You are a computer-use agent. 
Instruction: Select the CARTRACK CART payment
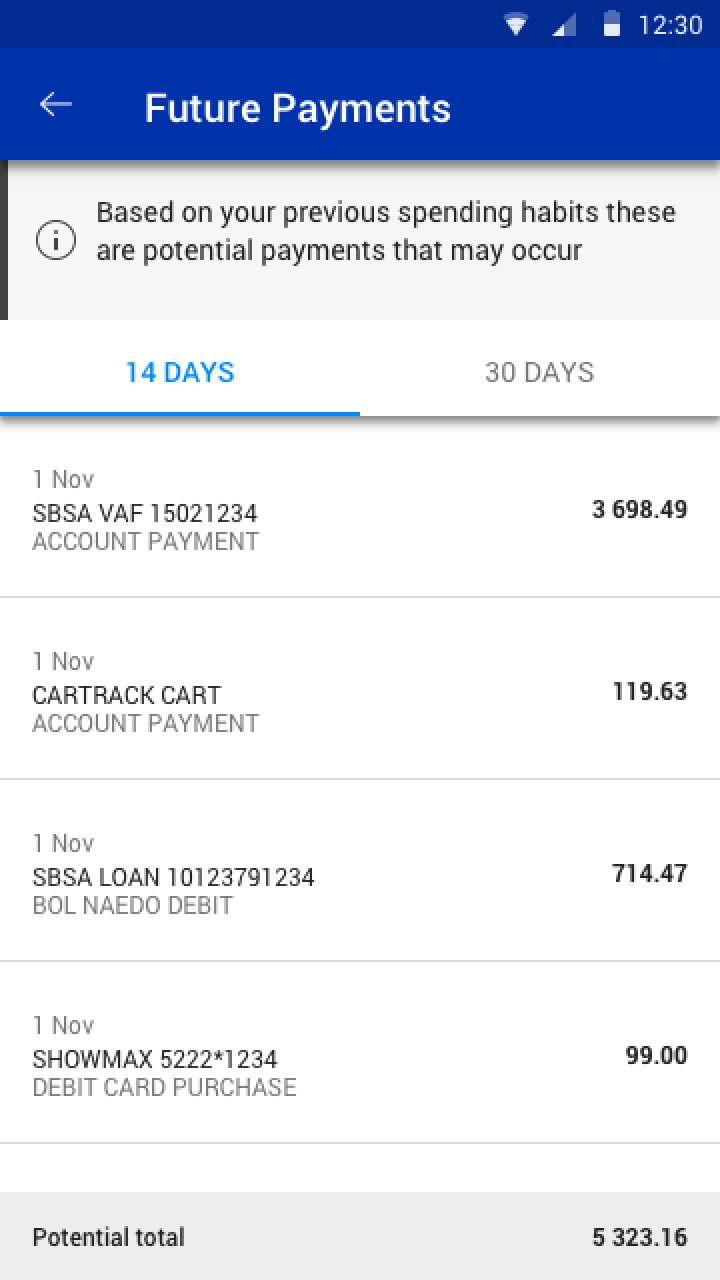360,692
